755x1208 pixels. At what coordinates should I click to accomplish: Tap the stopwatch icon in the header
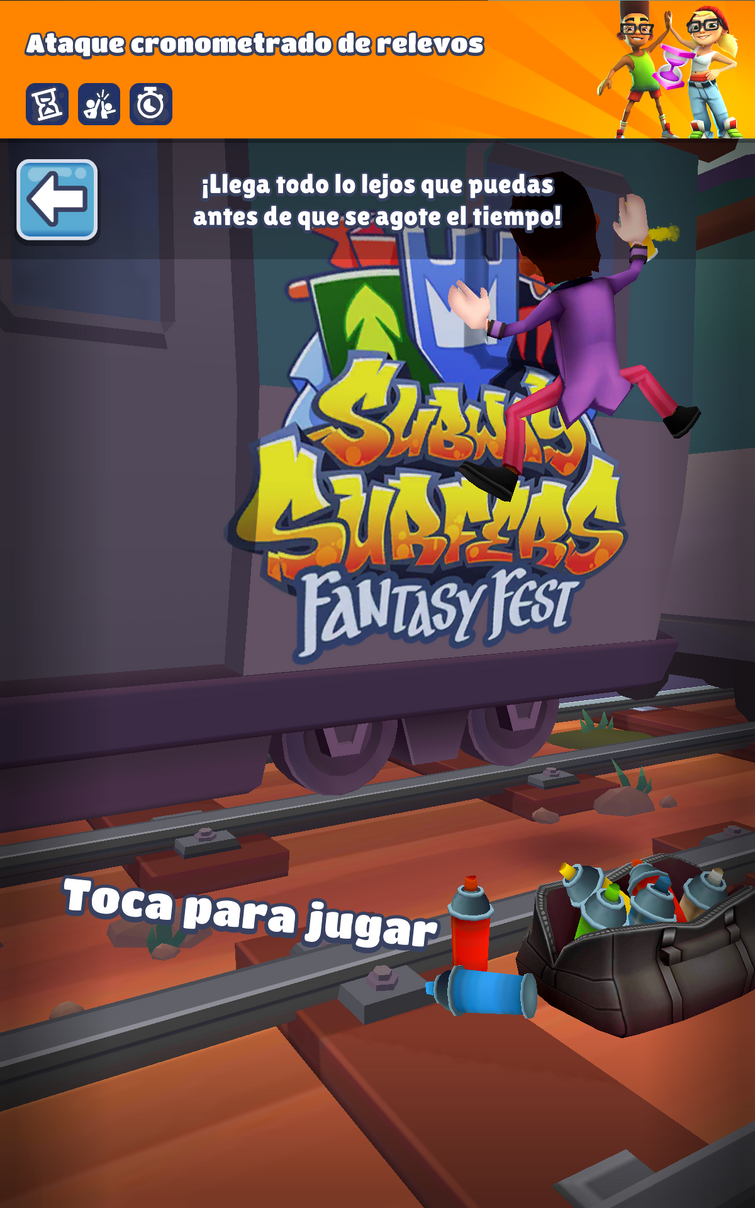coord(151,104)
